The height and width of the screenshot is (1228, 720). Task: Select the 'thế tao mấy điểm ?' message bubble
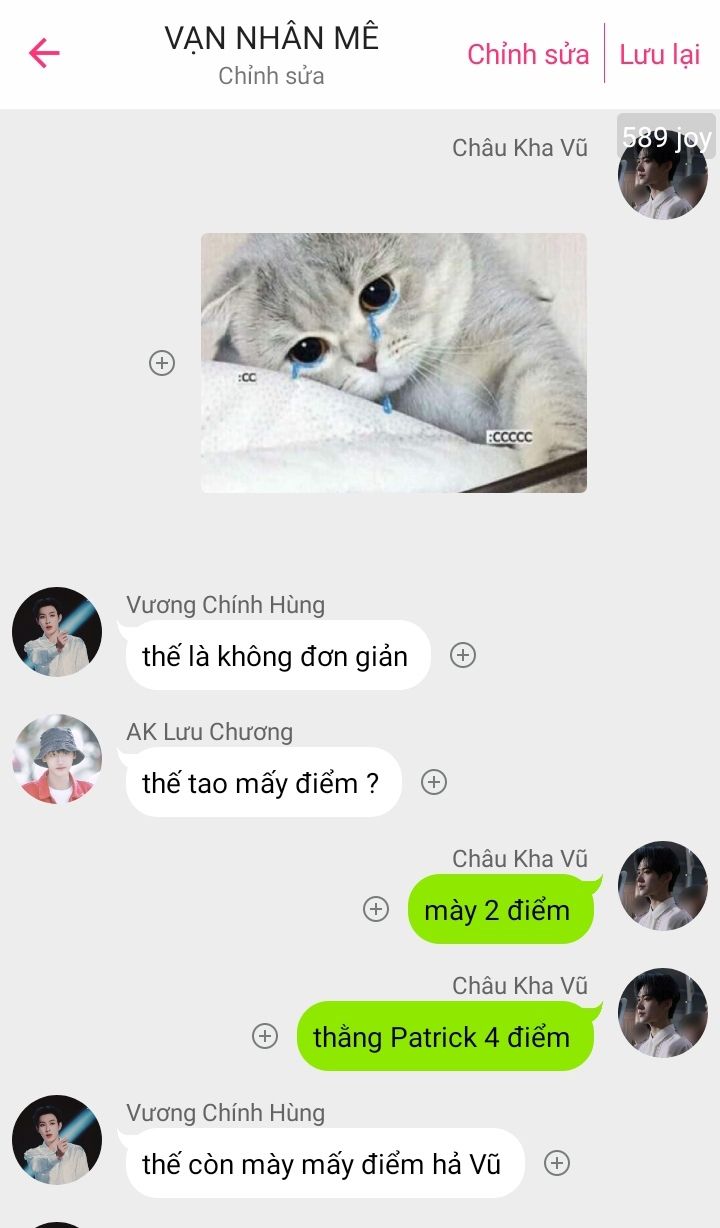tap(262, 783)
